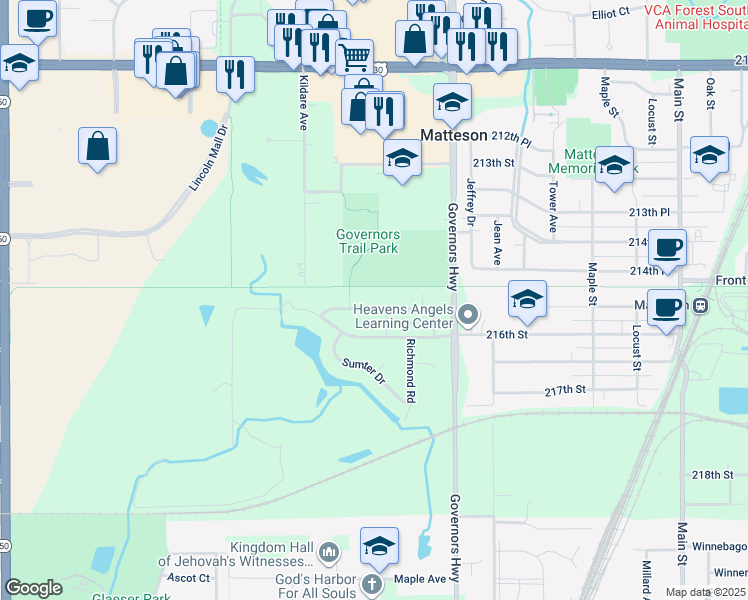Open Kingdom Hall of Jehovah's Witnesses pin

329,553
